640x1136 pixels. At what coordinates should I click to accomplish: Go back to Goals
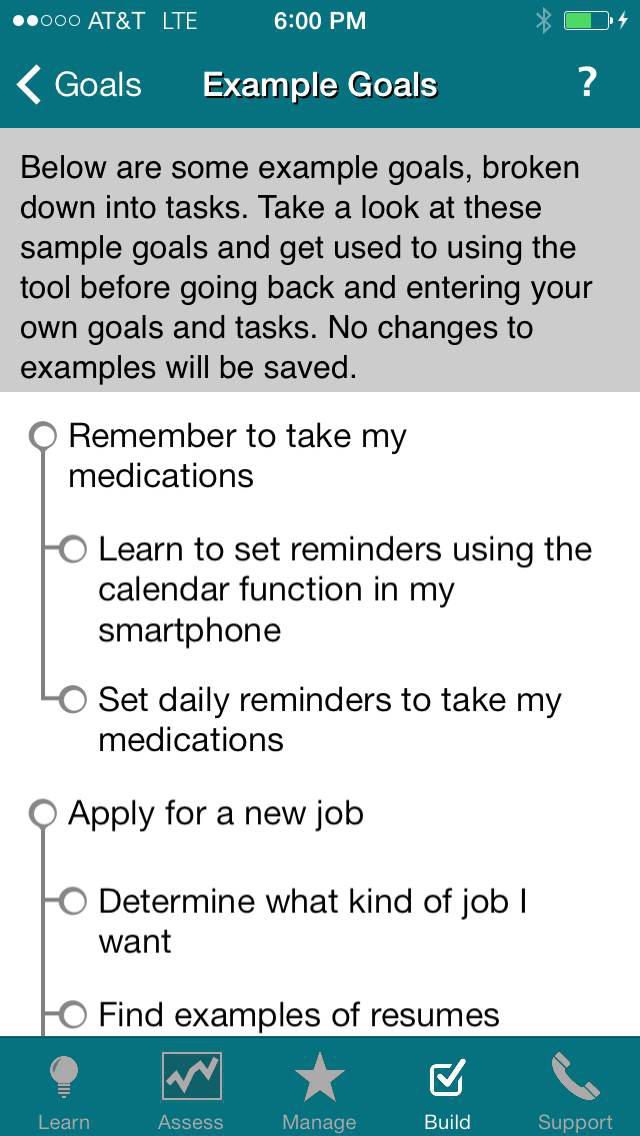tap(78, 85)
